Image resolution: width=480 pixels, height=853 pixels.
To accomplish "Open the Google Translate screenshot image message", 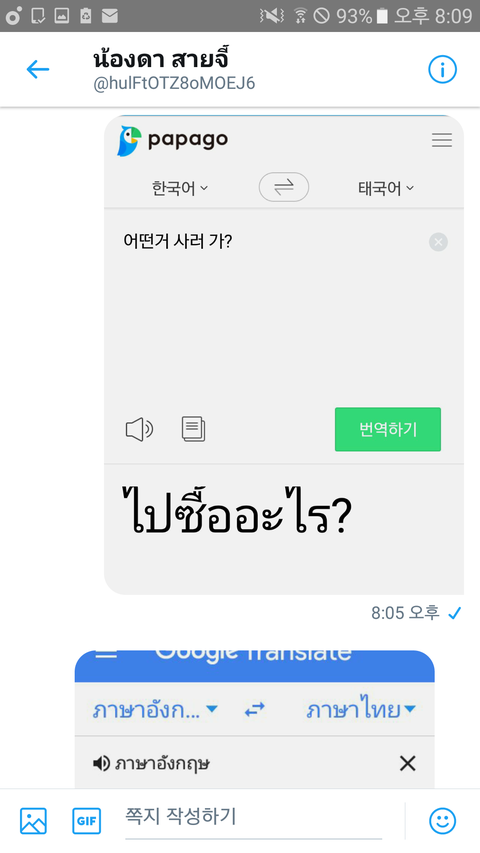I will click(x=255, y=719).
